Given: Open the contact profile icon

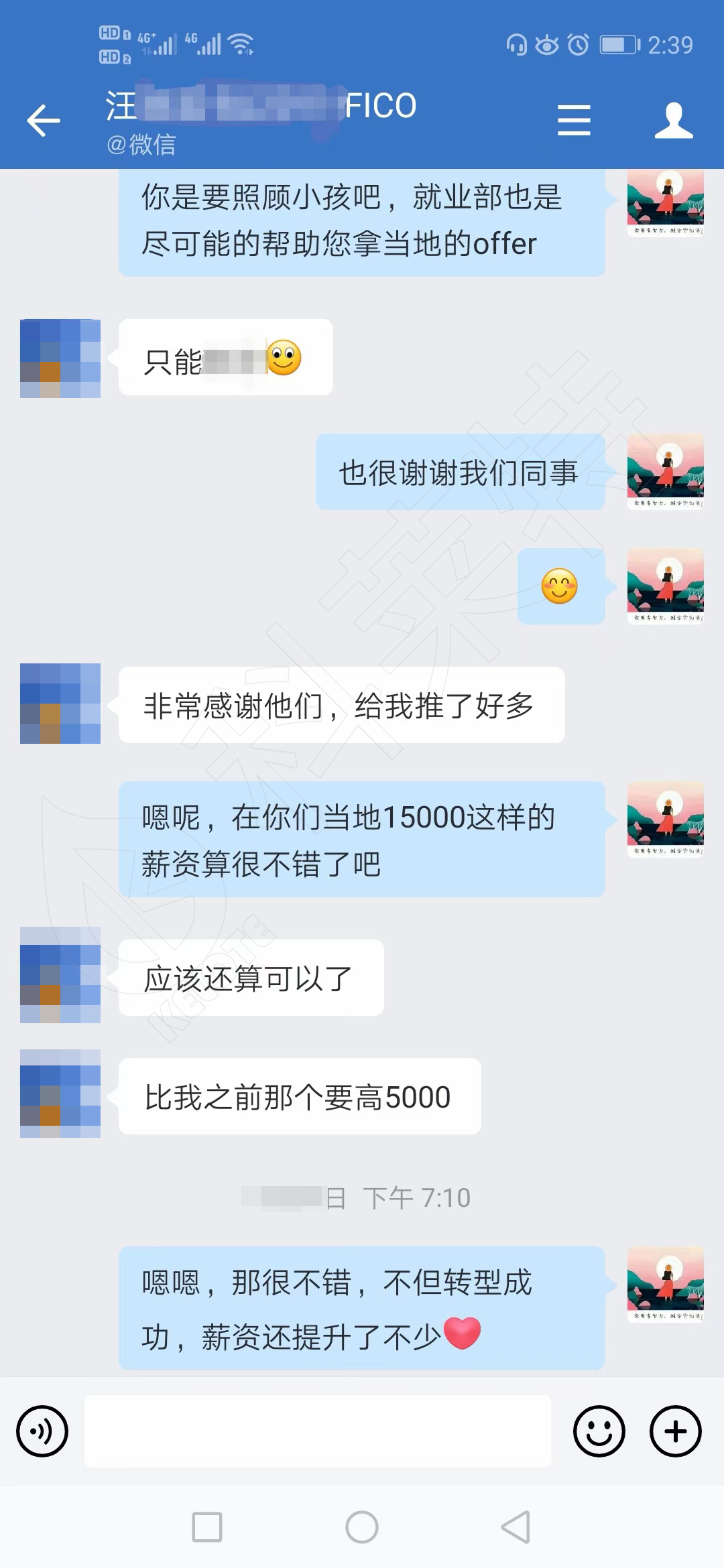Looking at the screenshot, I should click(673, 121).
